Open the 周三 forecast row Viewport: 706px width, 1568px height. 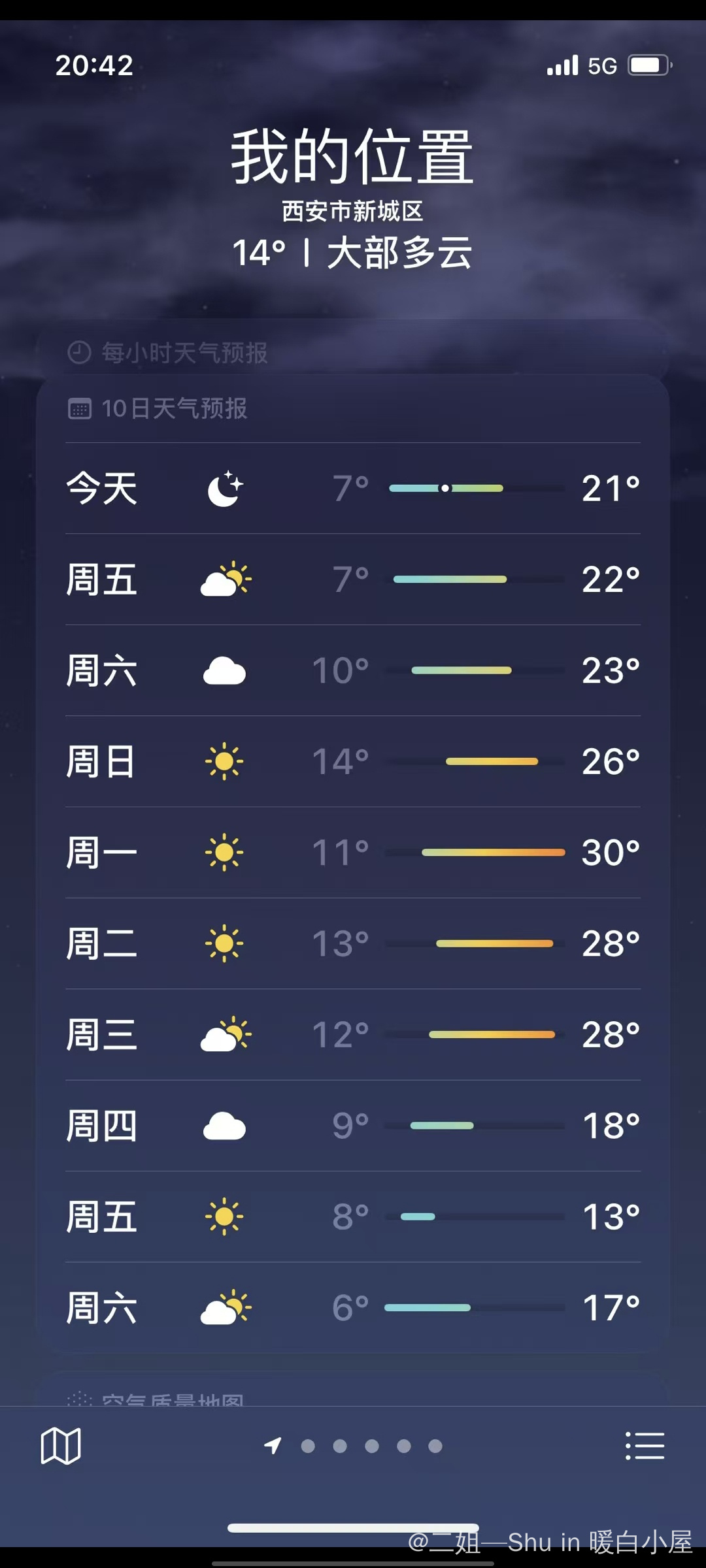[353, 1035]
